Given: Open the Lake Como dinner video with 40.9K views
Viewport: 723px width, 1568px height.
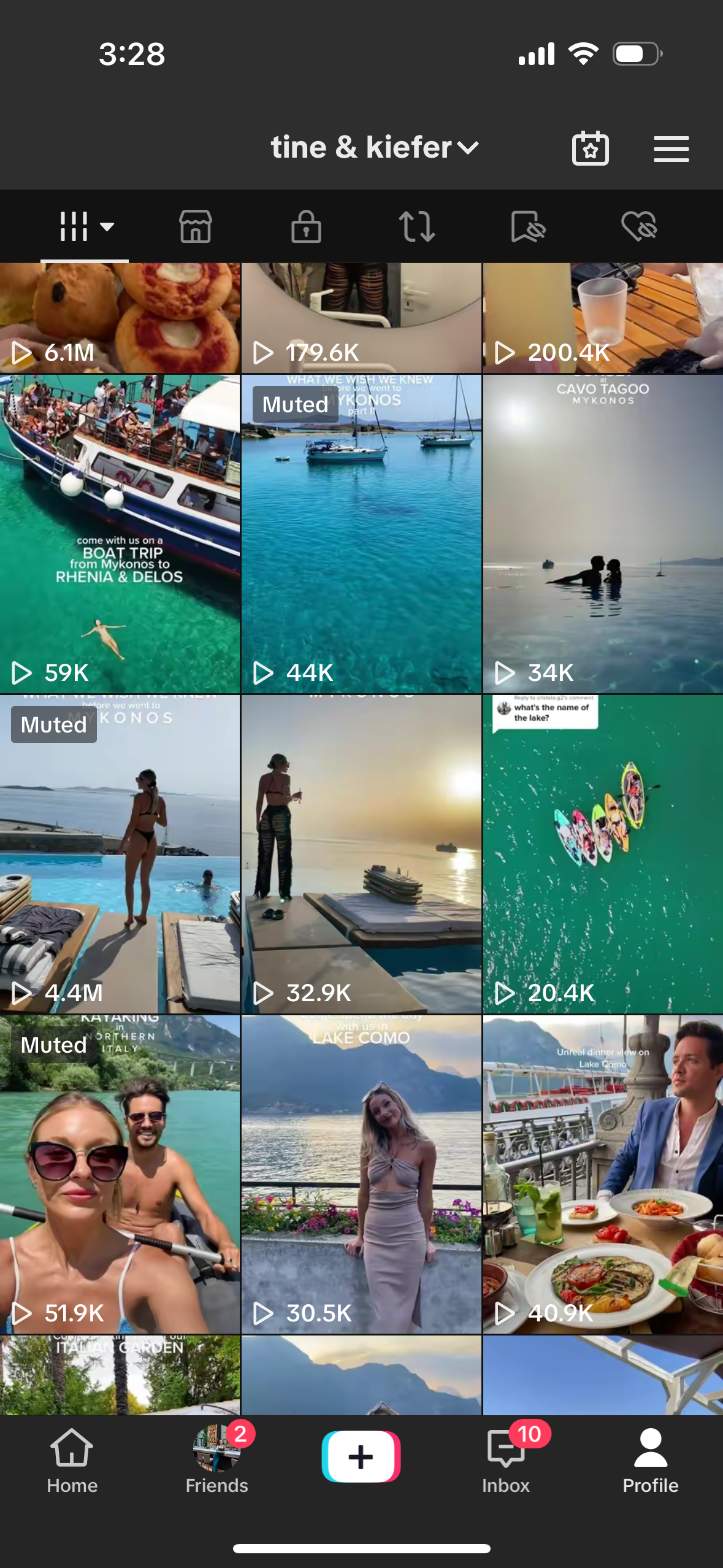Looking at the screenshot, I should (x=603, y=1174).
